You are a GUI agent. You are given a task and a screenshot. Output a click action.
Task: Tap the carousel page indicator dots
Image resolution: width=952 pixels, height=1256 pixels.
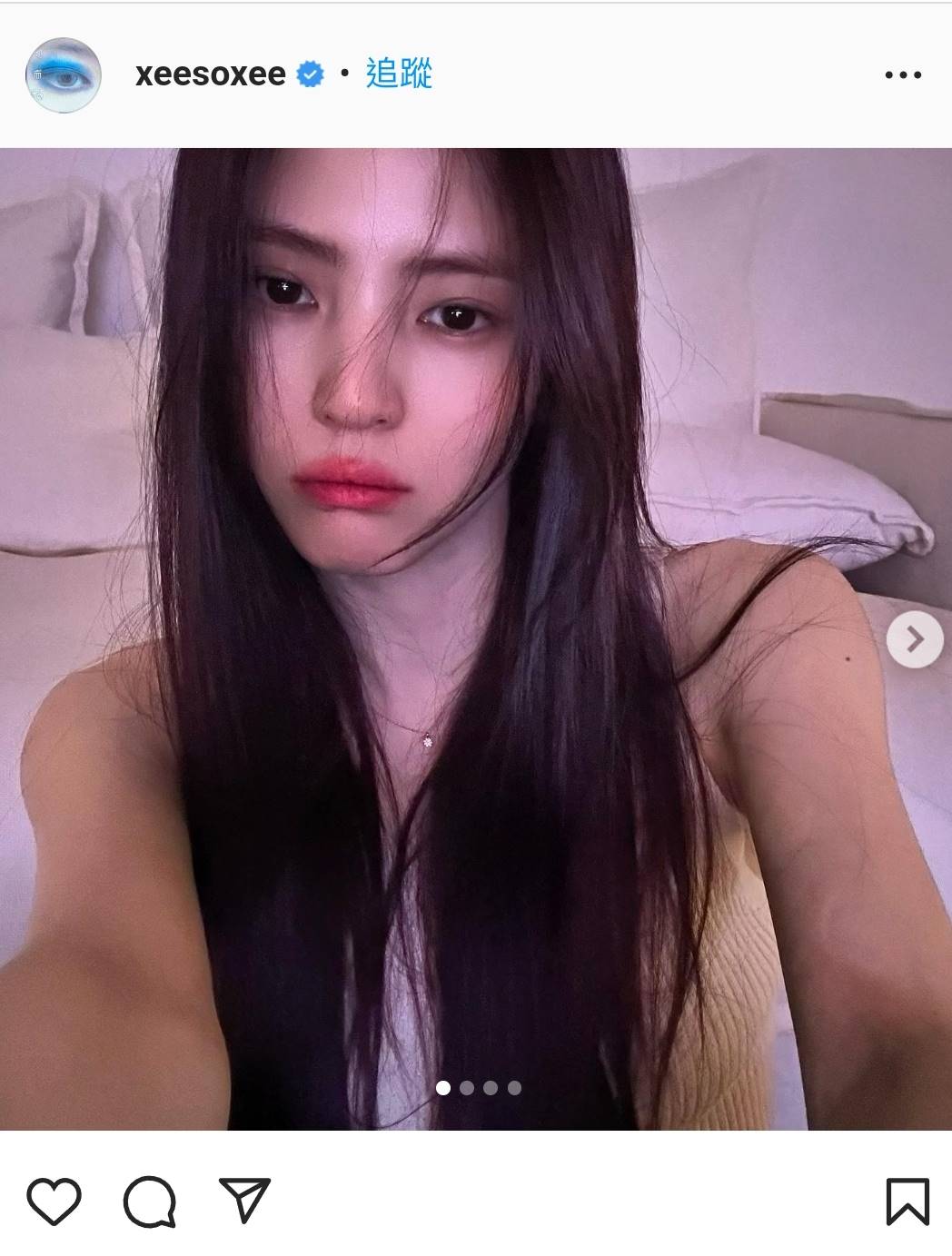point(479,1087)
